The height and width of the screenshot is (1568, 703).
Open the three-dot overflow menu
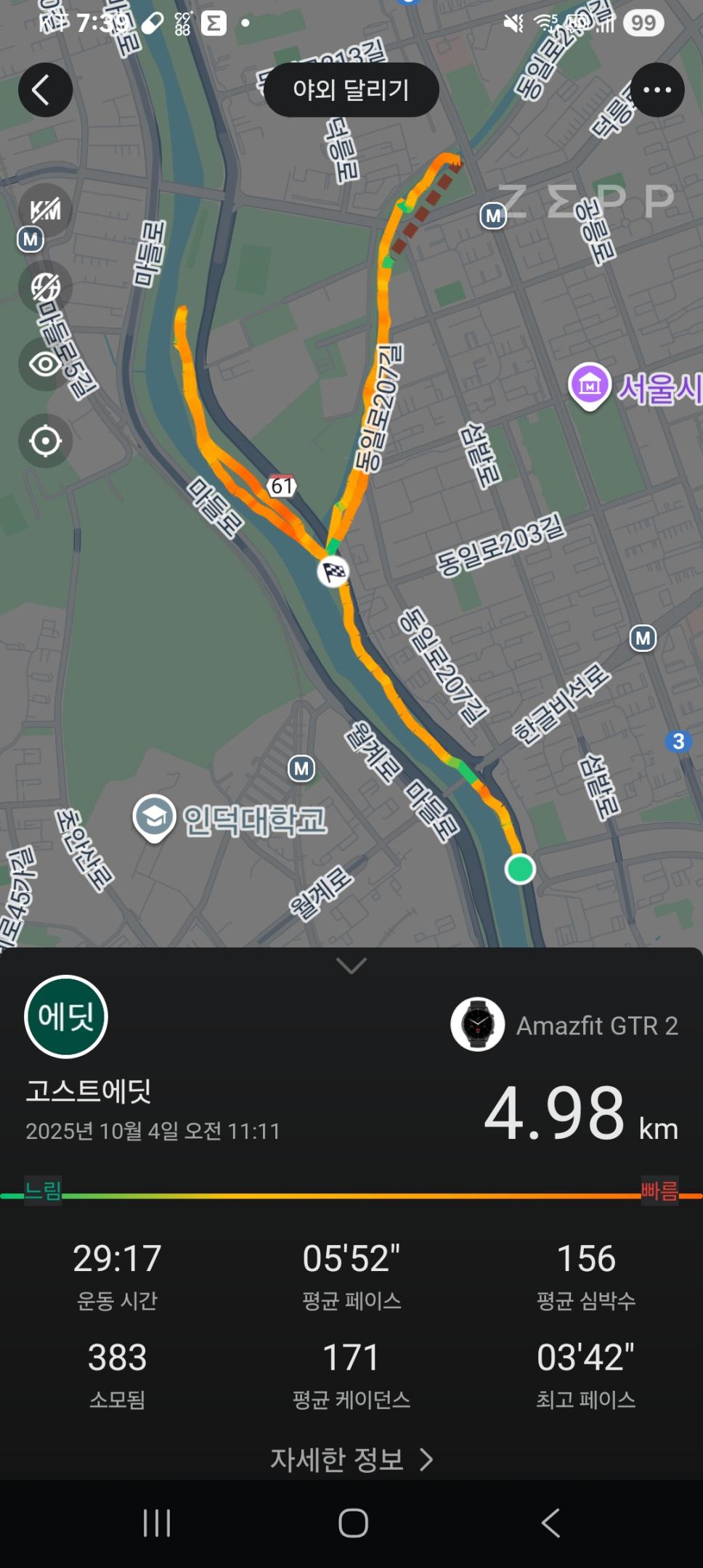point(657,90)
